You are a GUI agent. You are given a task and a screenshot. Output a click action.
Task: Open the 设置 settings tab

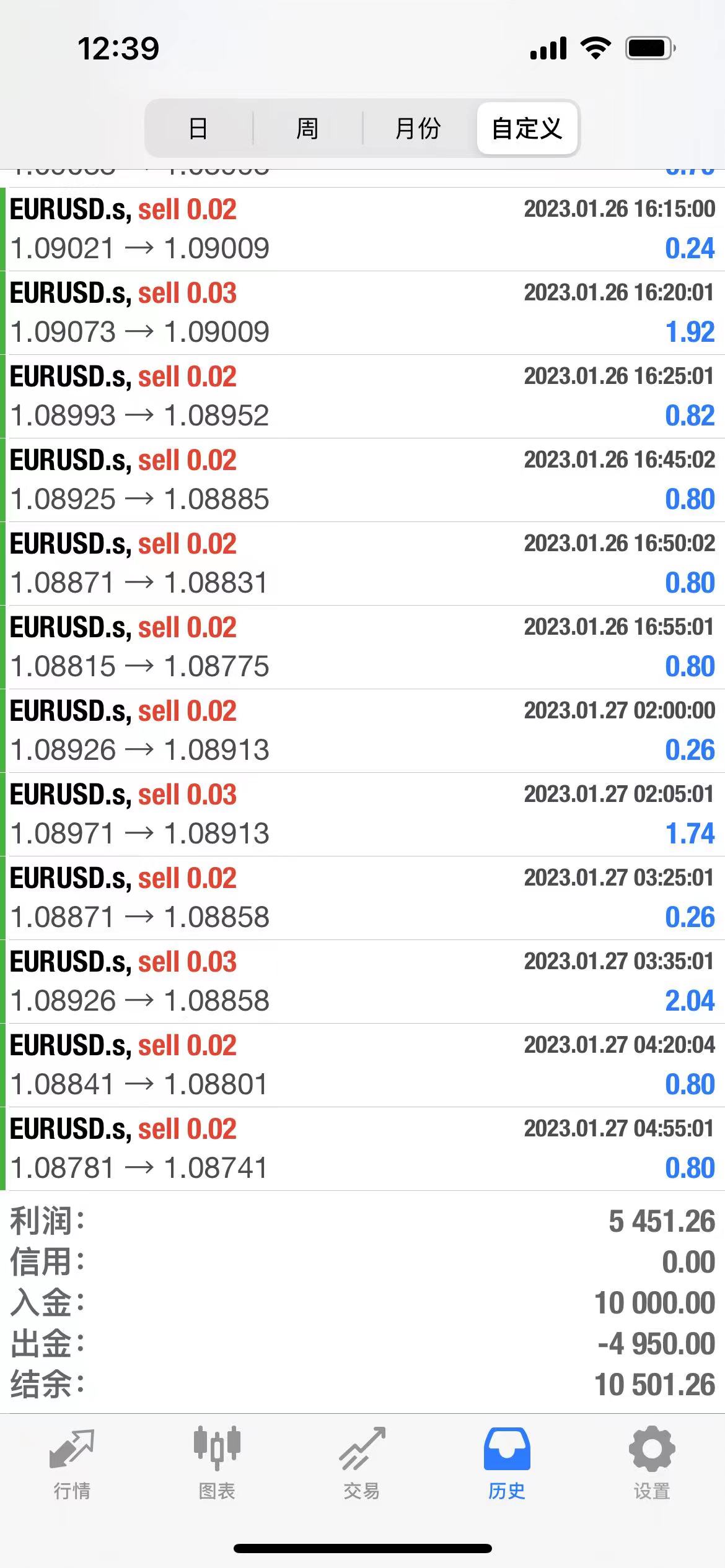point(652,1463)
